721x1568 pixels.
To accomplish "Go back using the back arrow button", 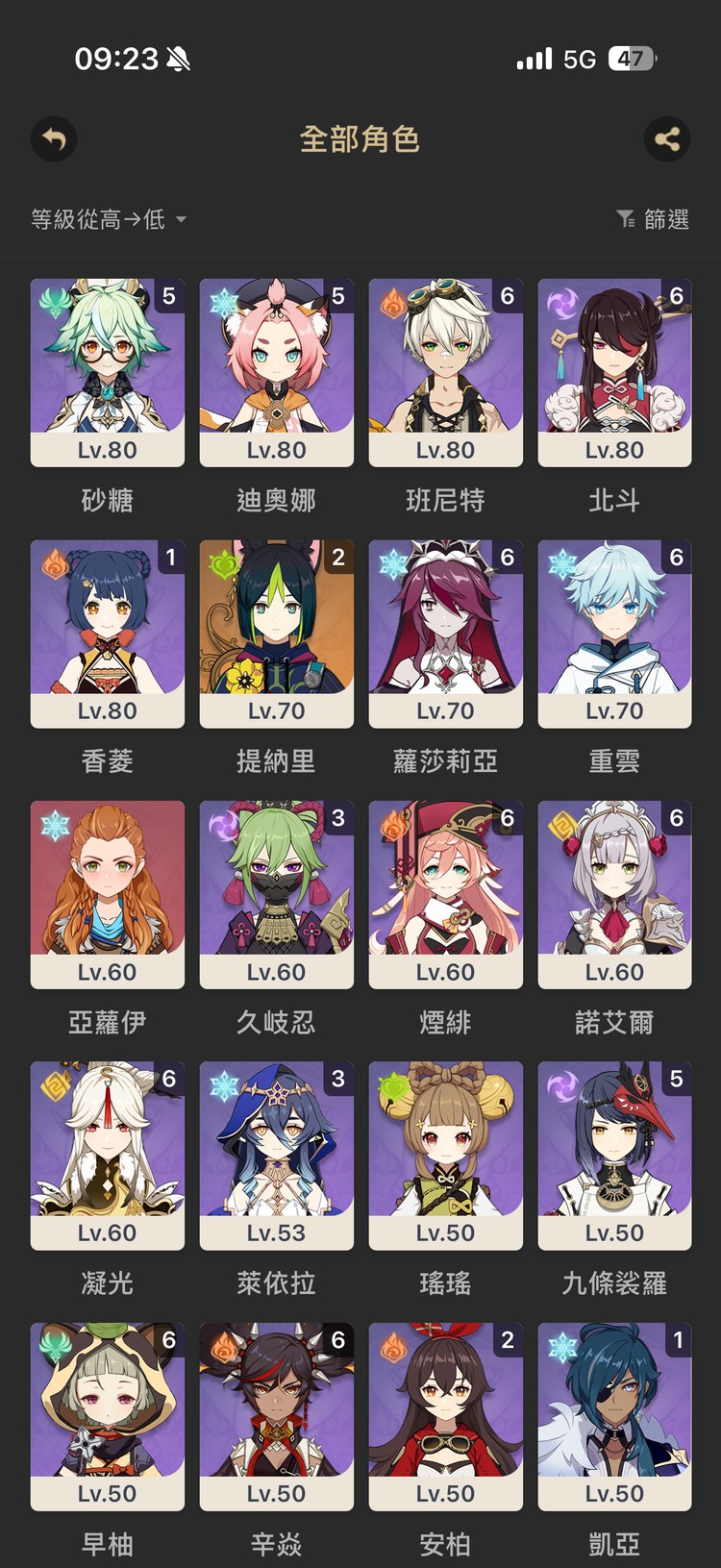I will (x=53, y=139).
